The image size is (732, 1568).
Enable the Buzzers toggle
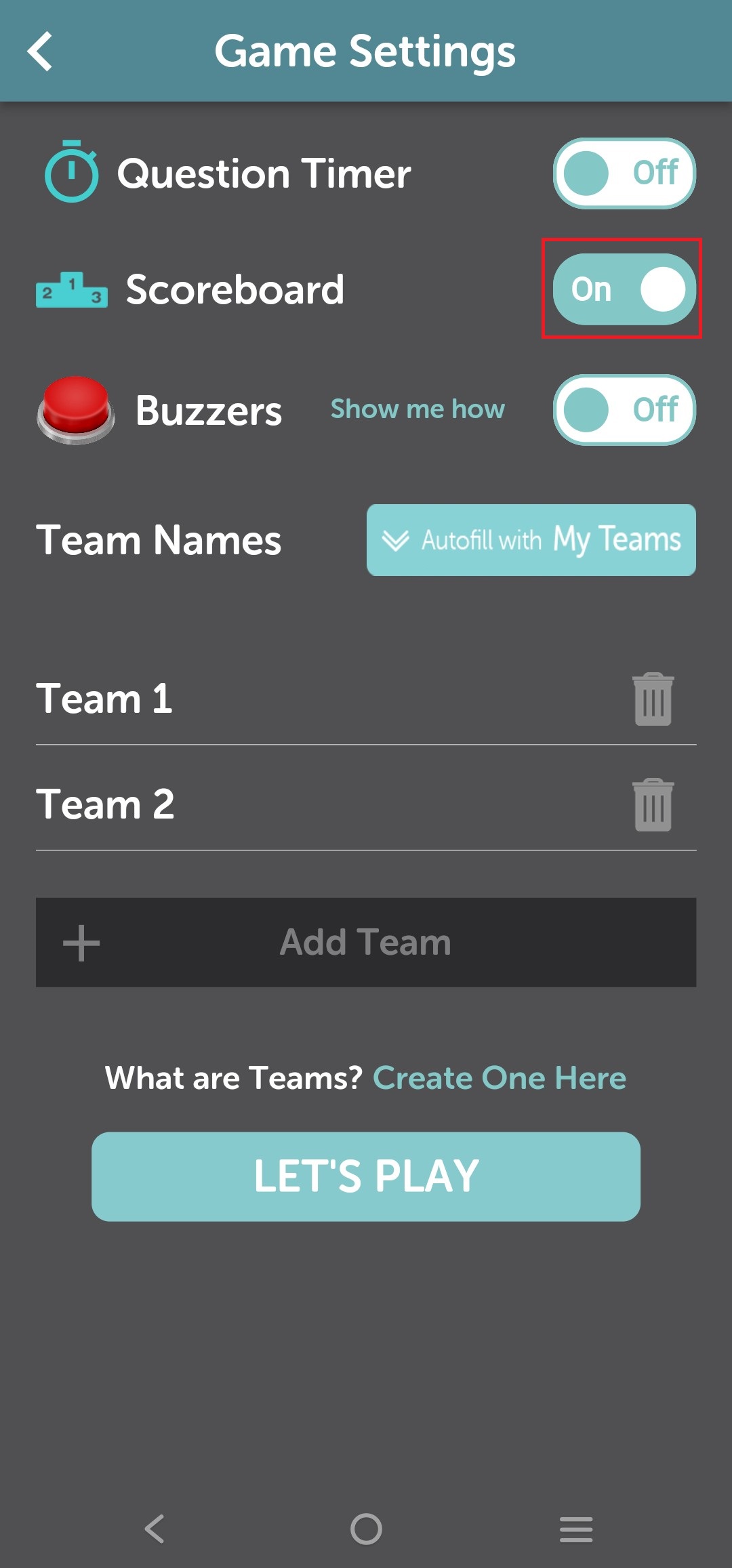[624, 410]
